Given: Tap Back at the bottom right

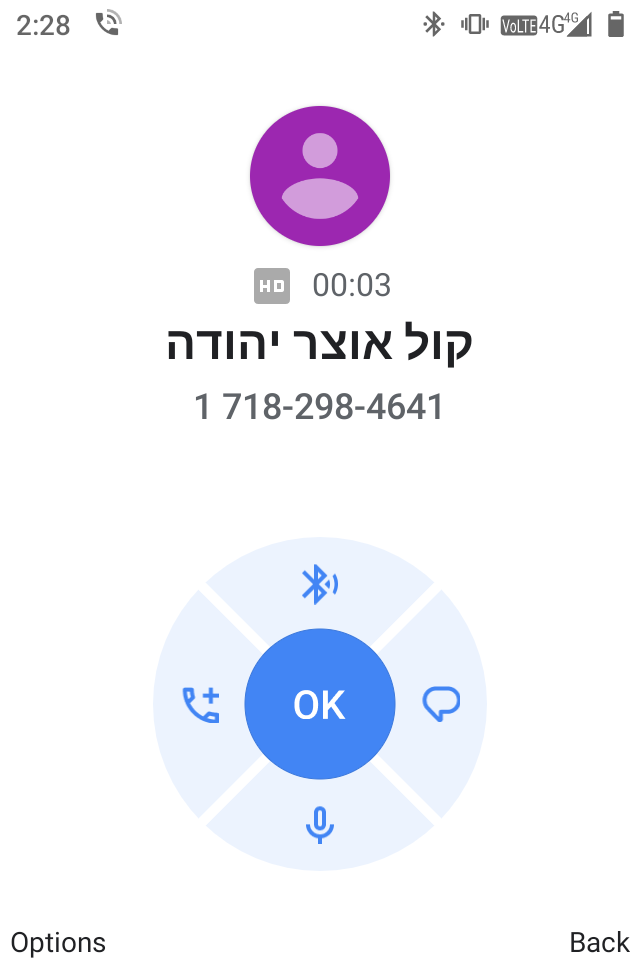Looking at the screenshot, I should 599,942.
